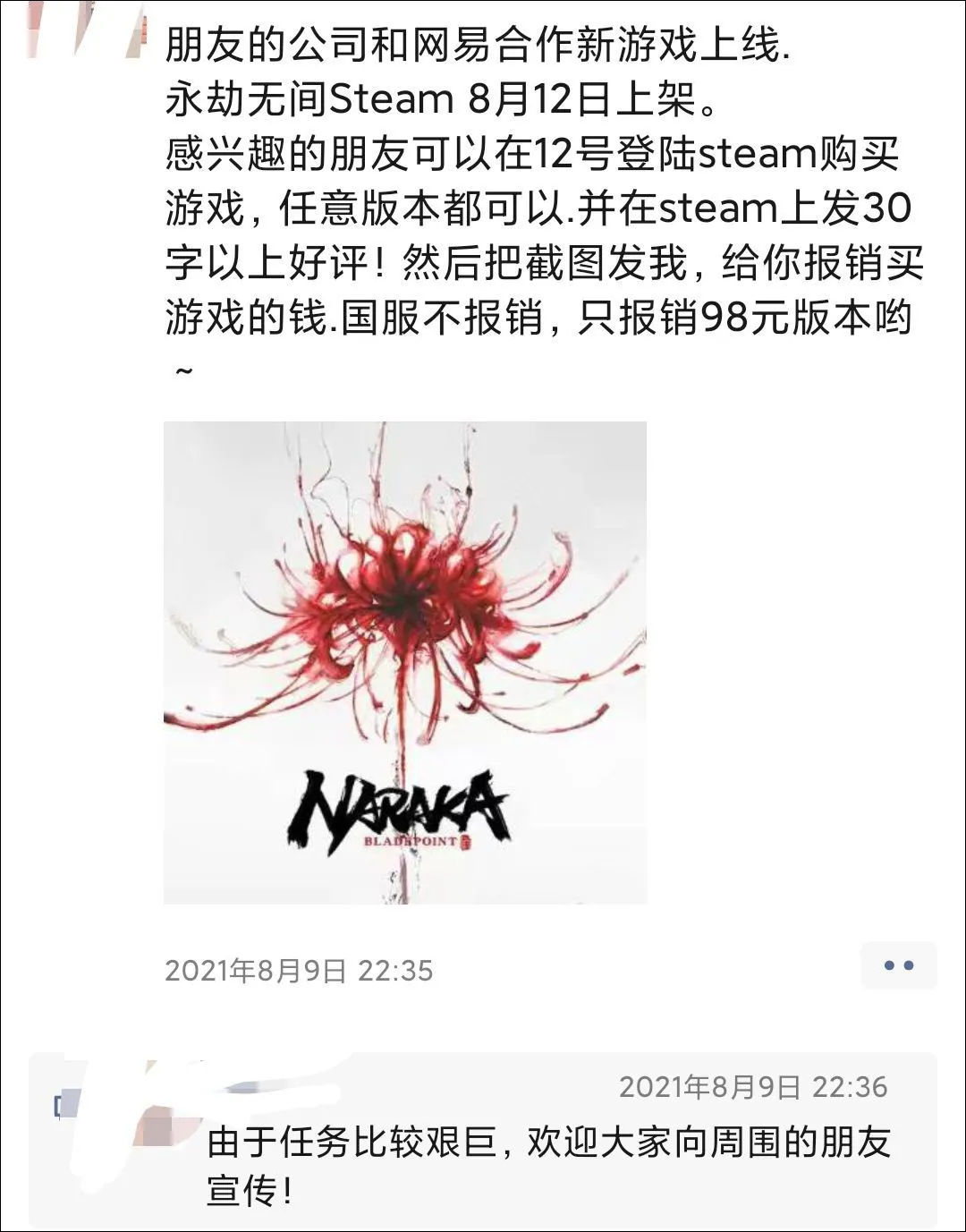Open the Naraka Bladepoint post image
The height and width of the screenshot is (1232, 966).
[x=405, y=663]
